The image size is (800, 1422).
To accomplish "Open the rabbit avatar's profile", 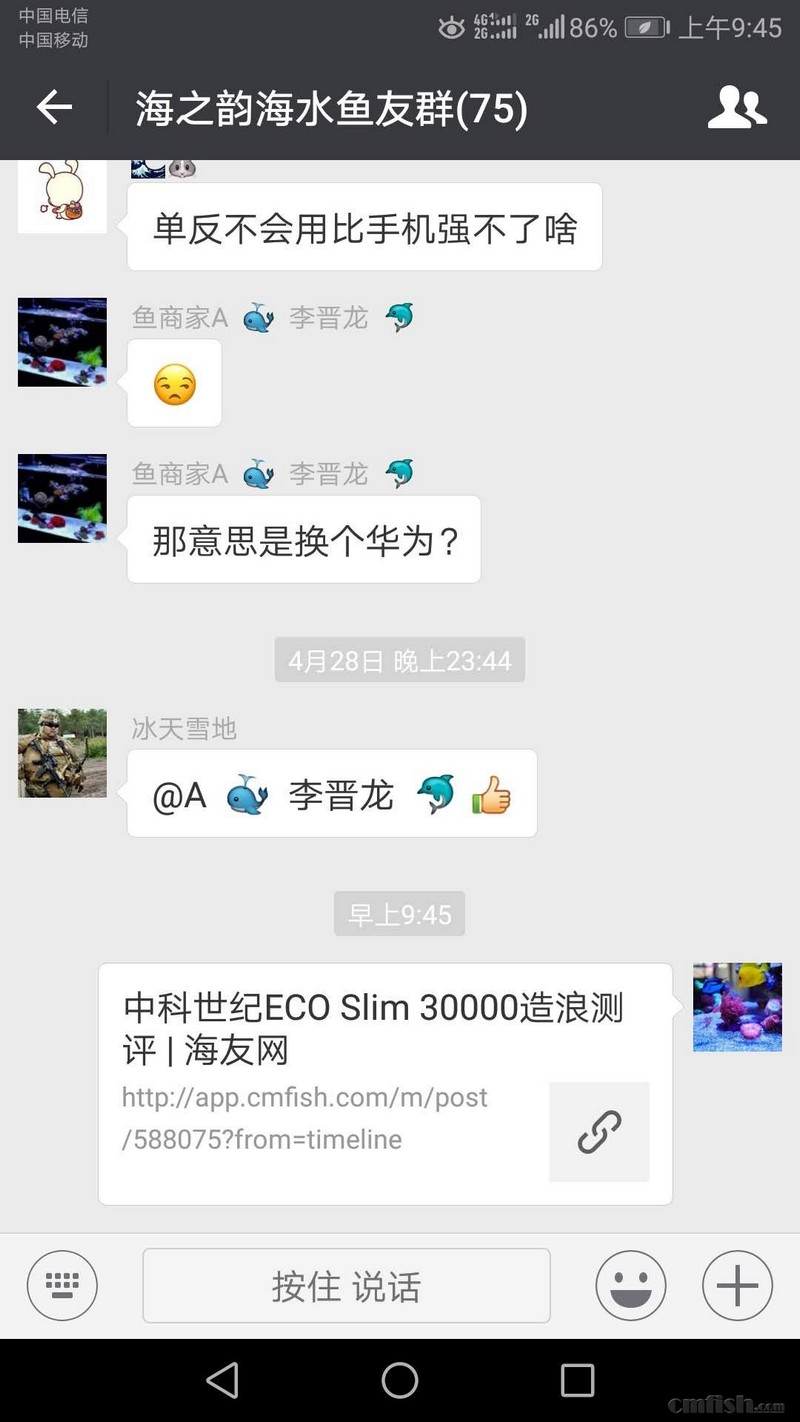I will pyautogui.click(x=62, y=195).
